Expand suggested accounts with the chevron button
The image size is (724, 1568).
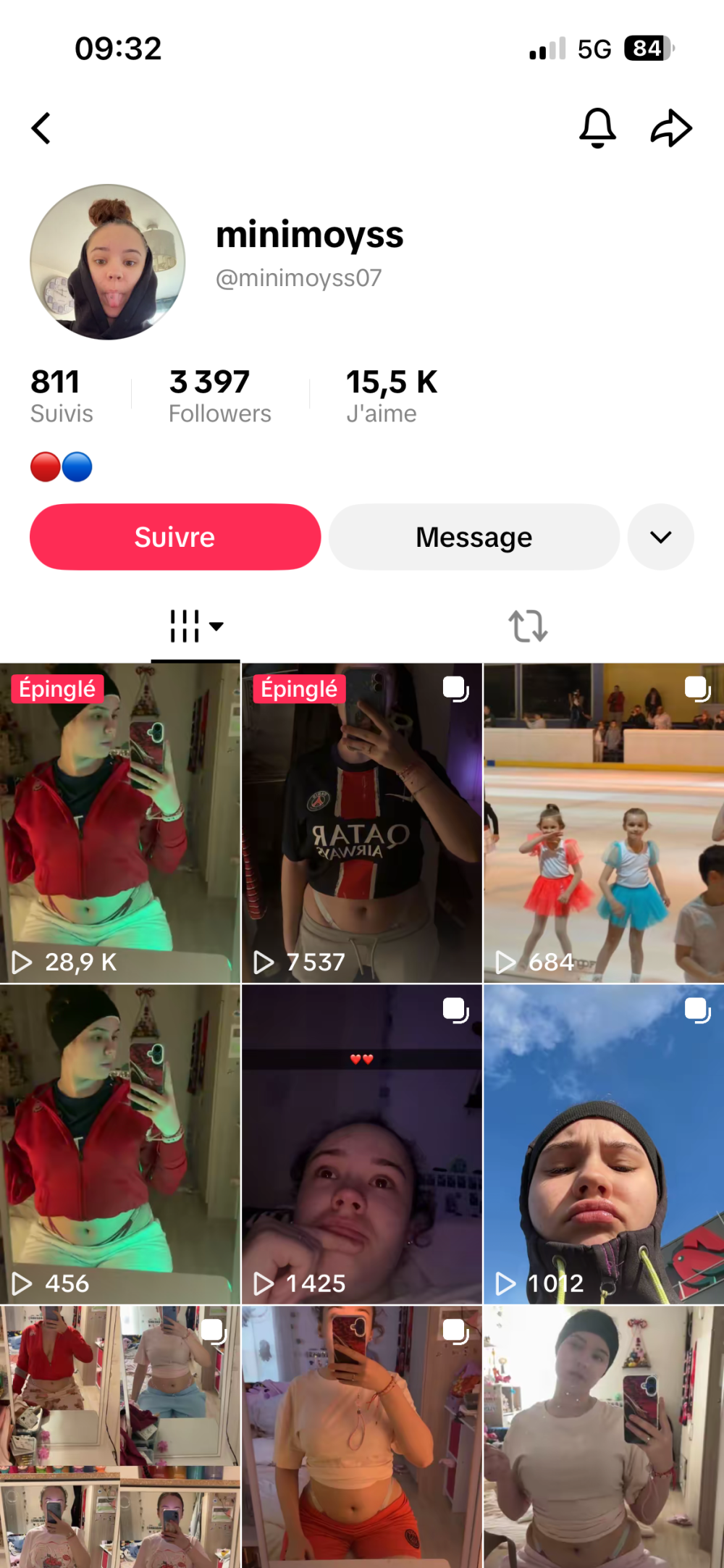click(660, 537)
